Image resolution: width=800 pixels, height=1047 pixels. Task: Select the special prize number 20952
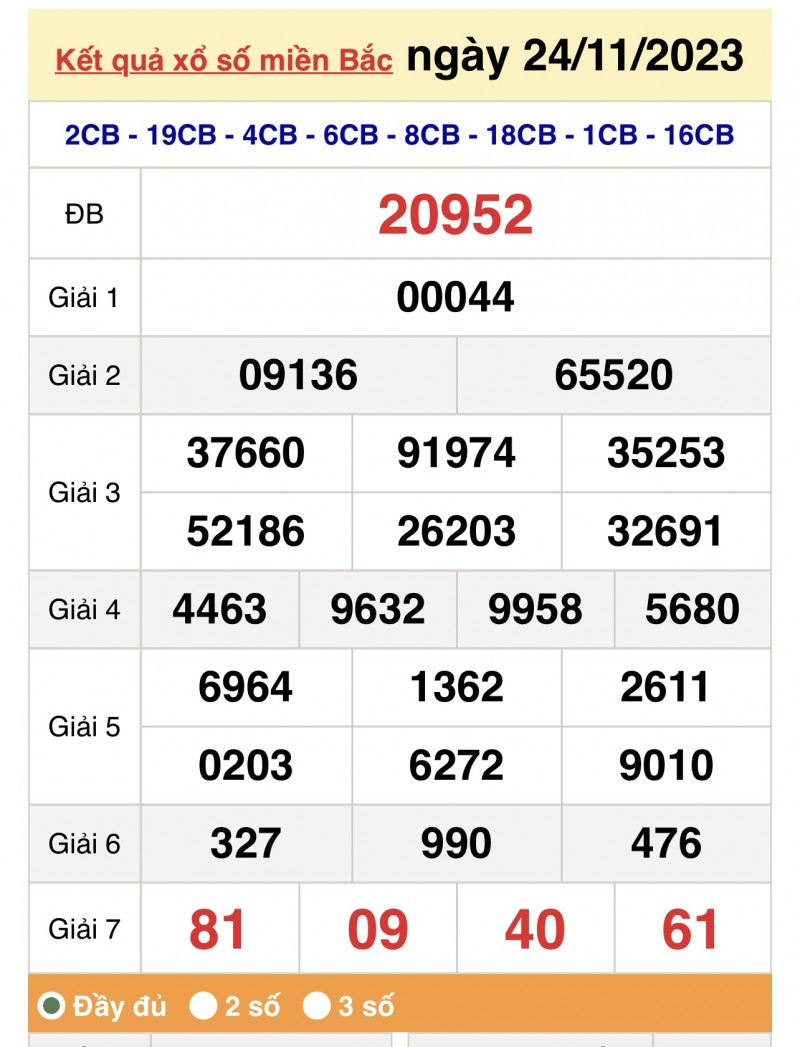coord(456,214)
